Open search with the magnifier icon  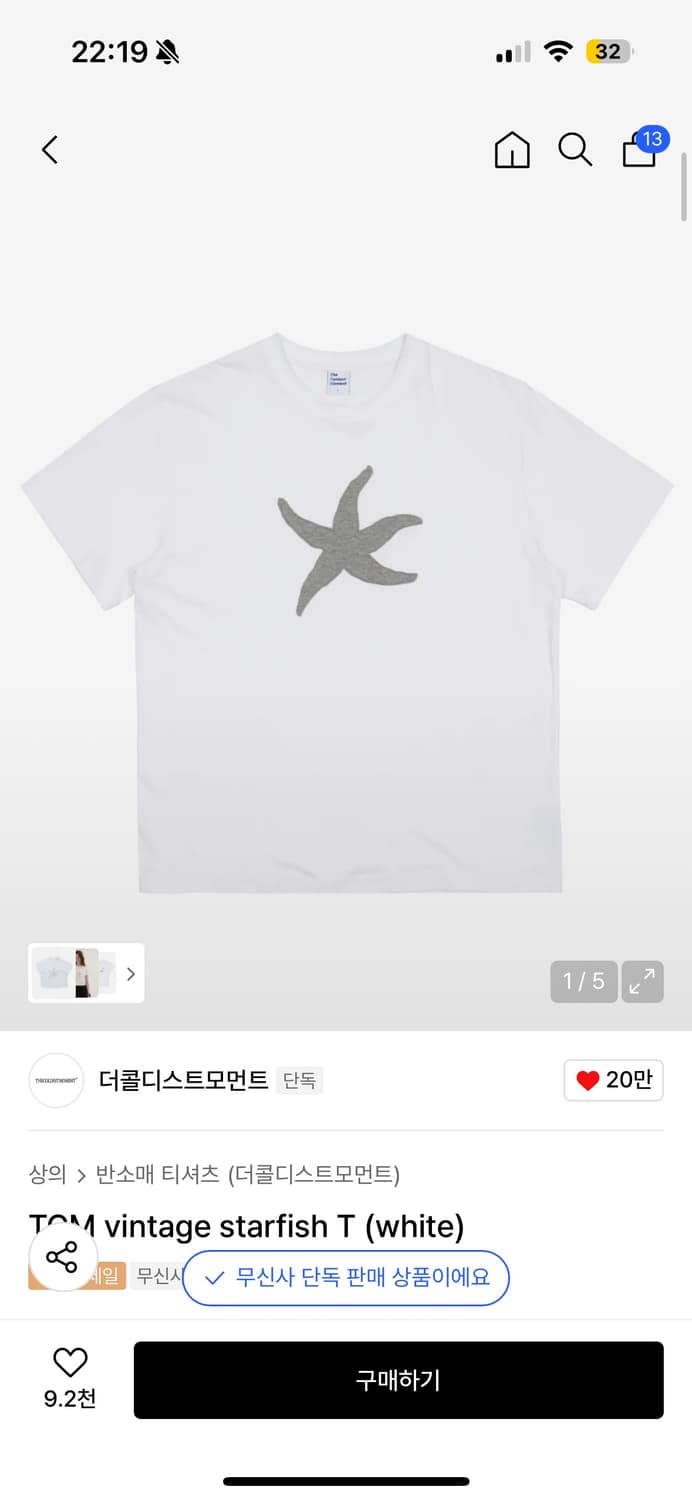[575, 150]
